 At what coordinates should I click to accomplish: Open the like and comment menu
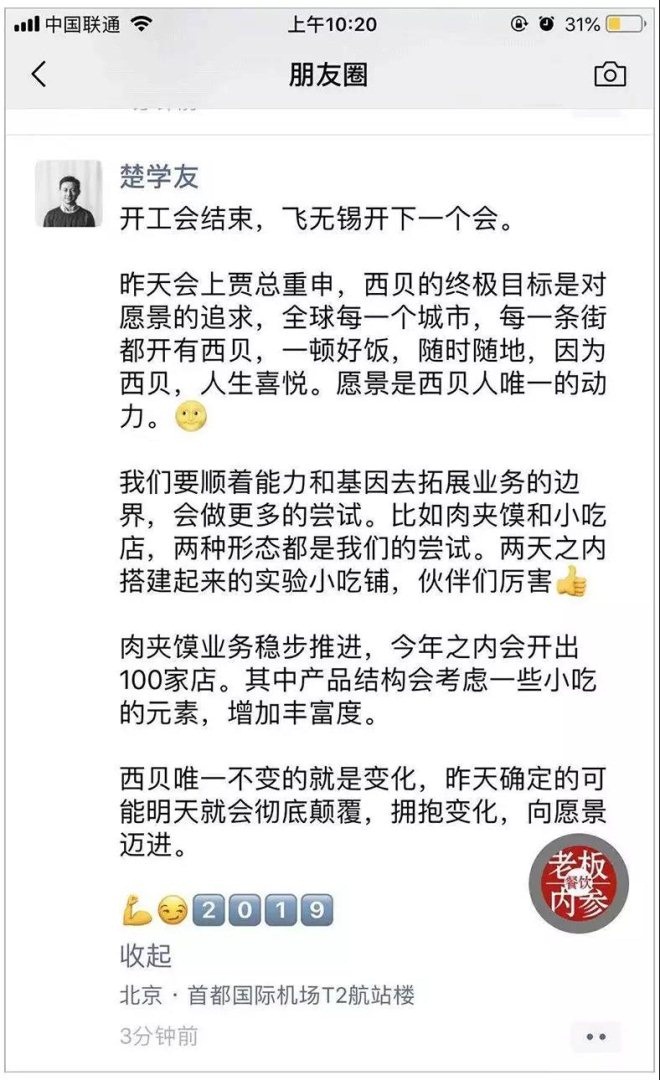596,1037
